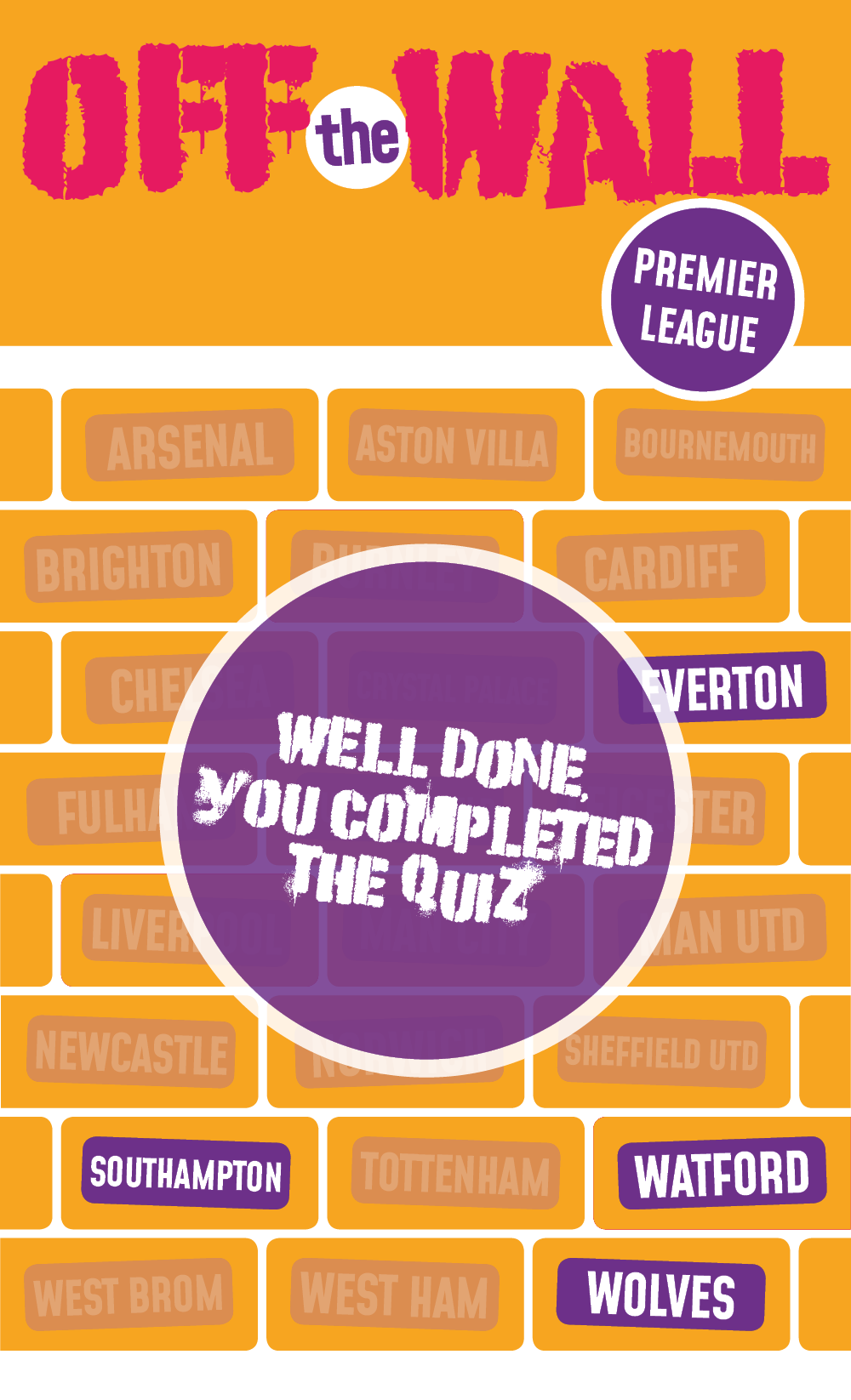This screenshot has width=851, height=1400.
Task: Choose the Brighton brick
Action: (129, 566)
